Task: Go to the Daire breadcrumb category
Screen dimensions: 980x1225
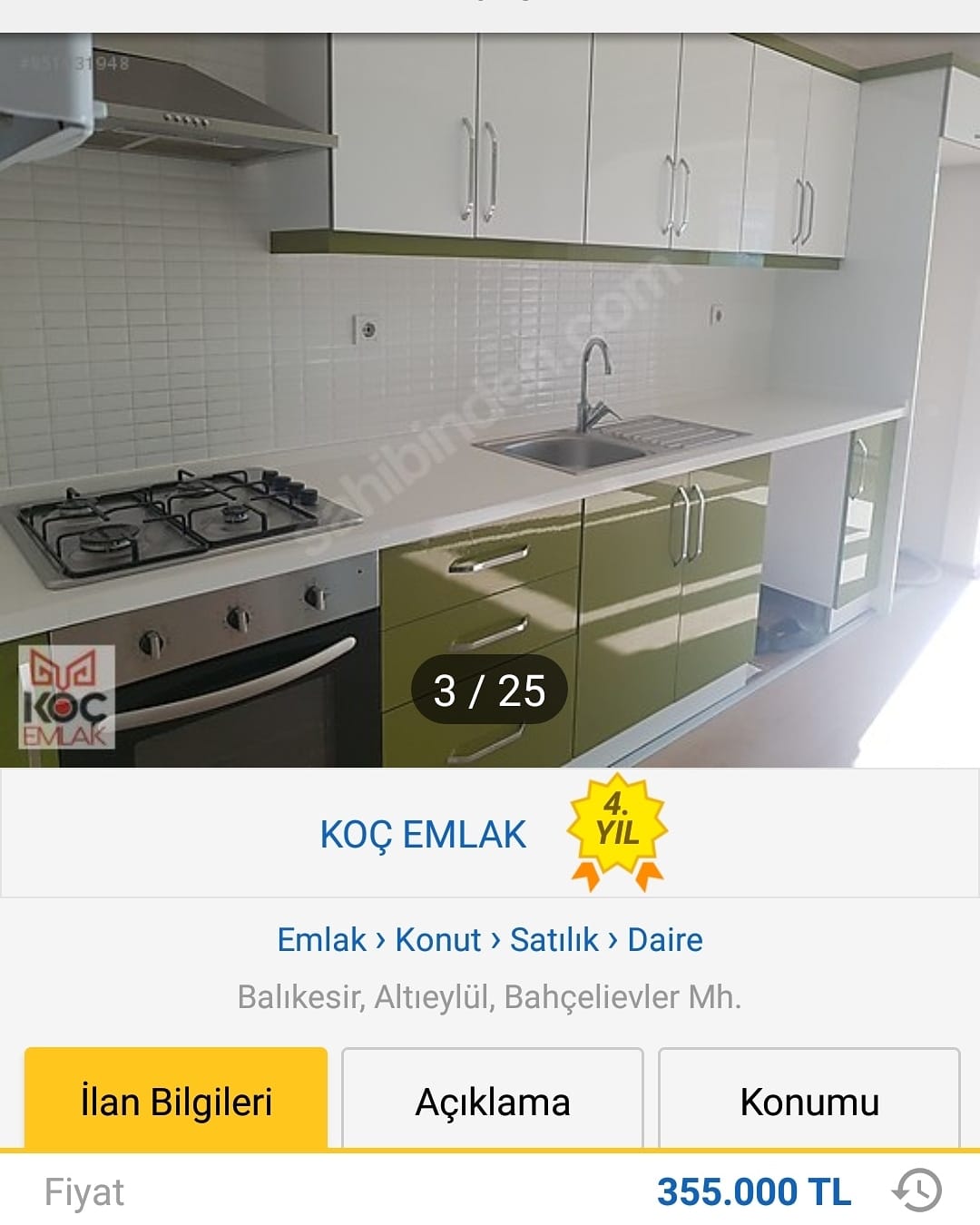Action: coord(665,940)
